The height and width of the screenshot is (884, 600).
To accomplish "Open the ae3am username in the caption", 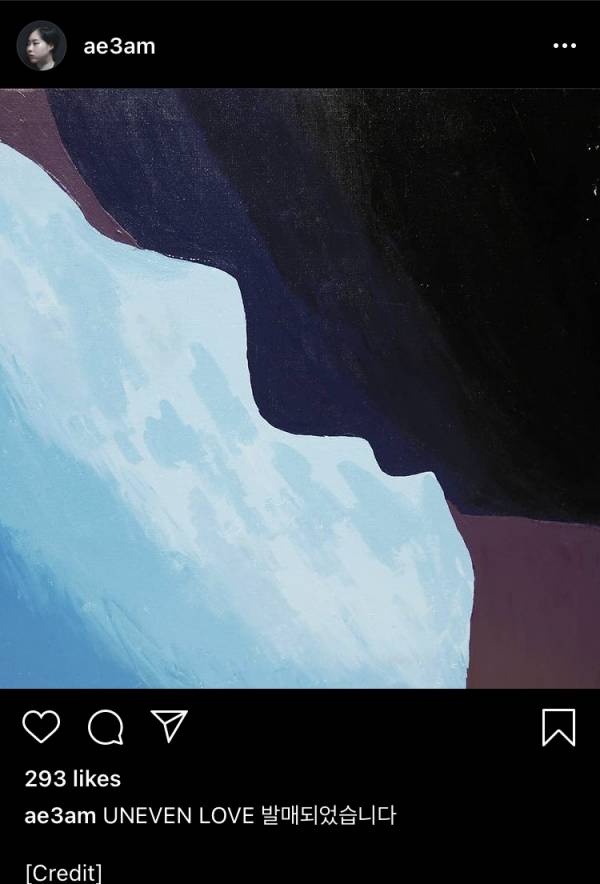I will [59, 815].
